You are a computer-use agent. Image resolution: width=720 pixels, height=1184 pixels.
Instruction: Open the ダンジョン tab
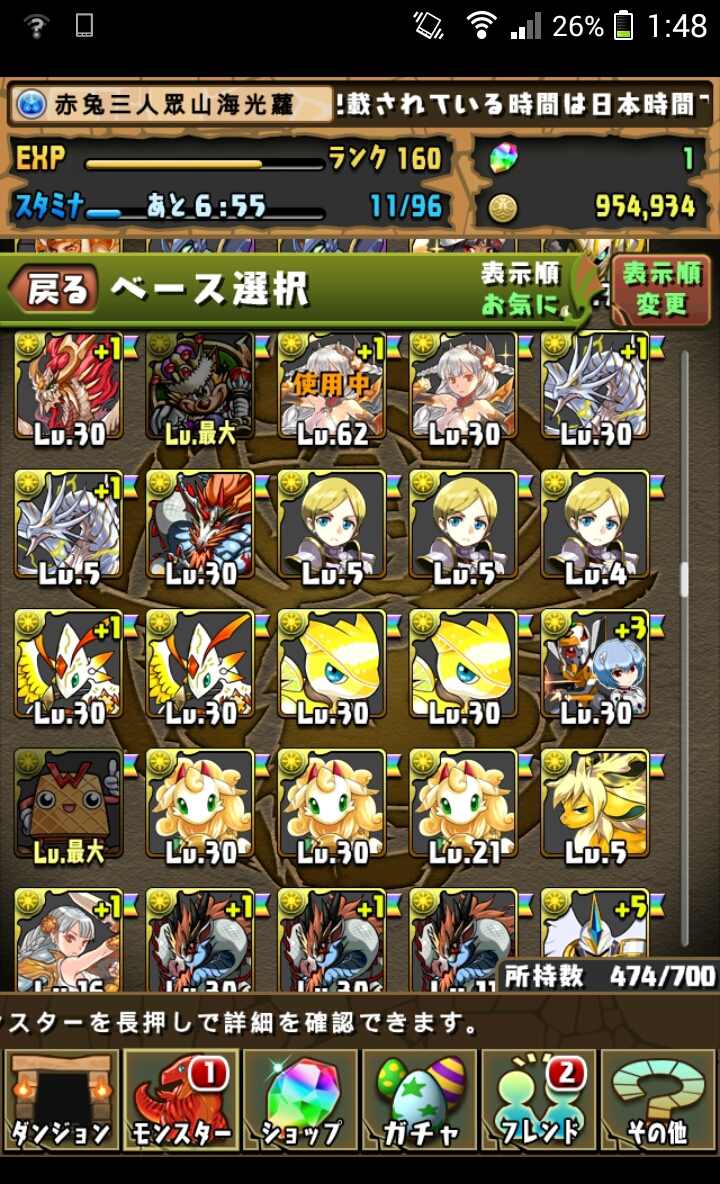tap(61, 1100)
